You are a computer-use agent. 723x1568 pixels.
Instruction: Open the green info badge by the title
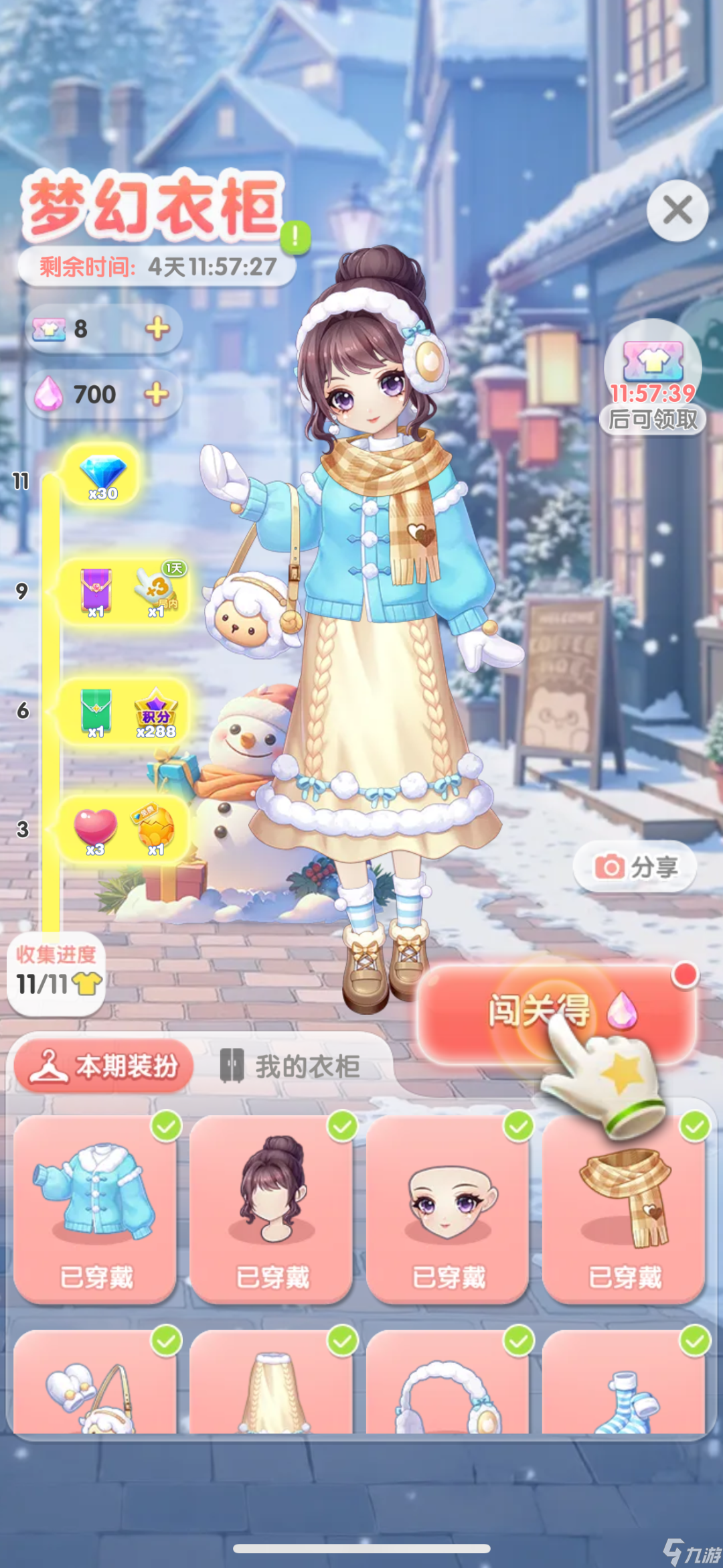[x=295, y=237]
